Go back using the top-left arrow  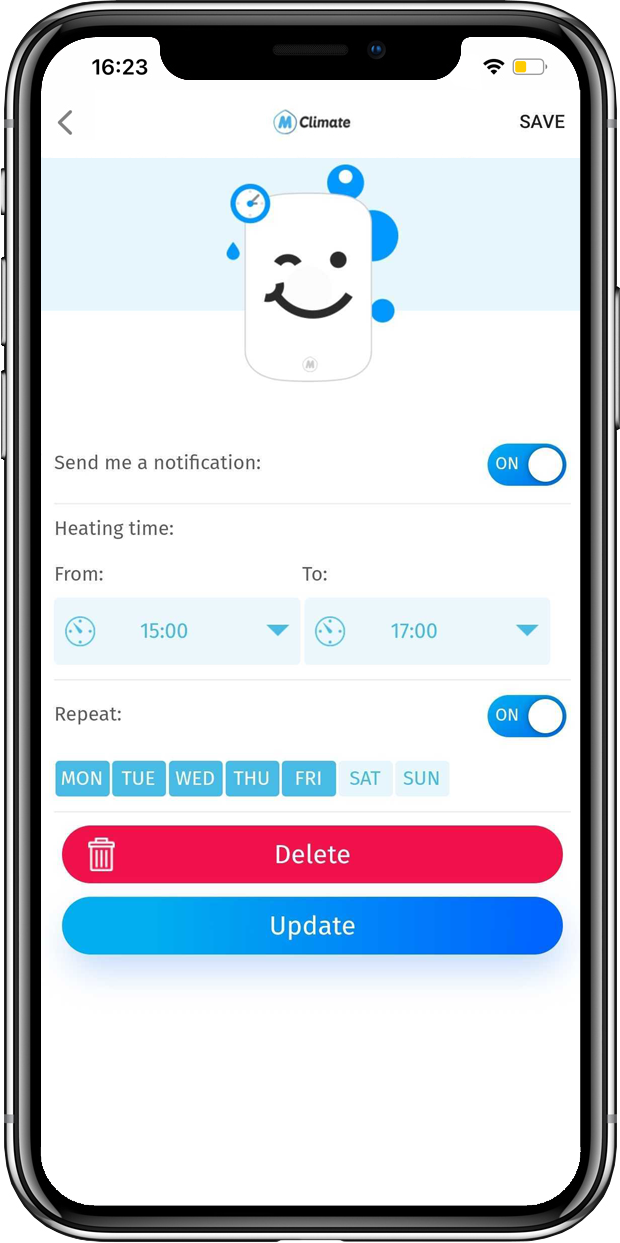click(x=65, y=123)
